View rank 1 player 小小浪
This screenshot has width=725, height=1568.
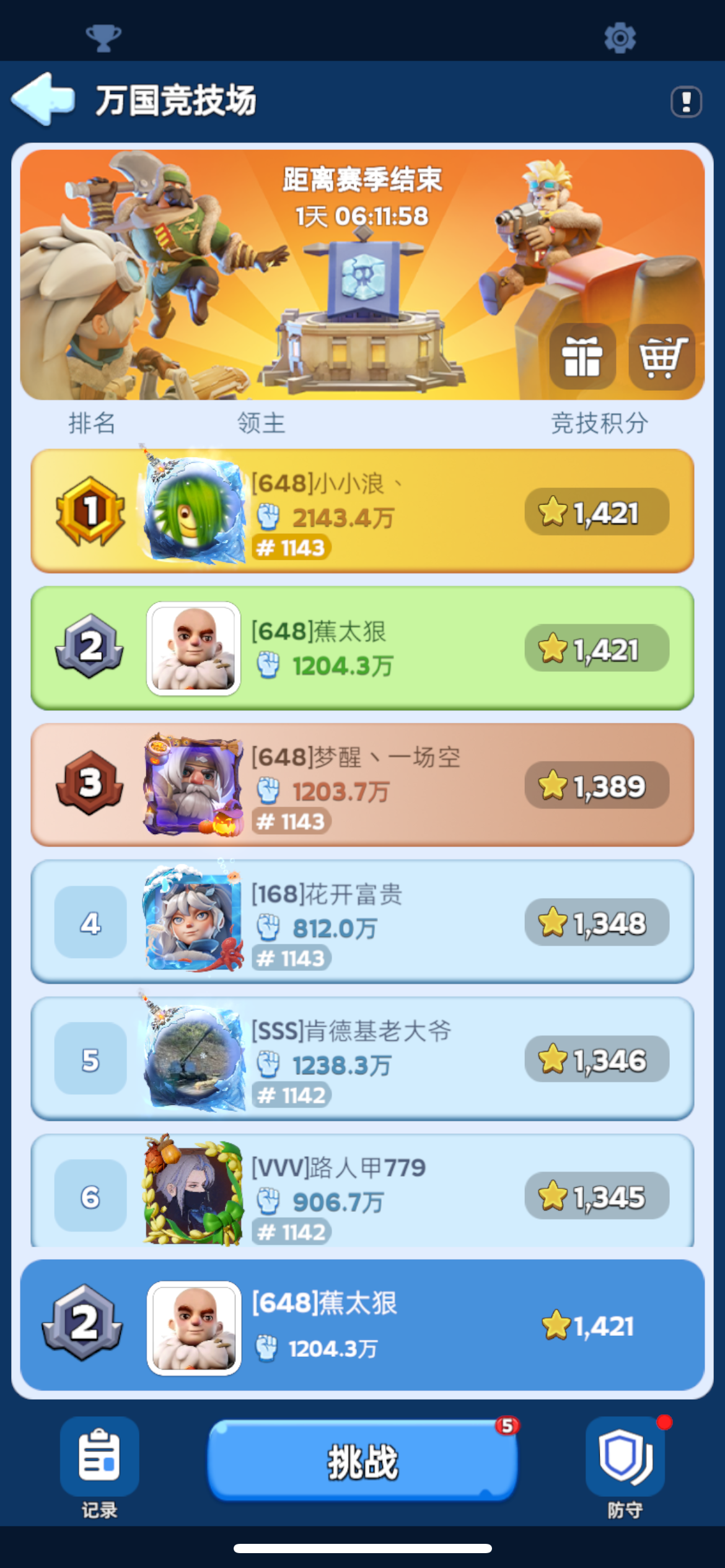[x=362, y=512]
